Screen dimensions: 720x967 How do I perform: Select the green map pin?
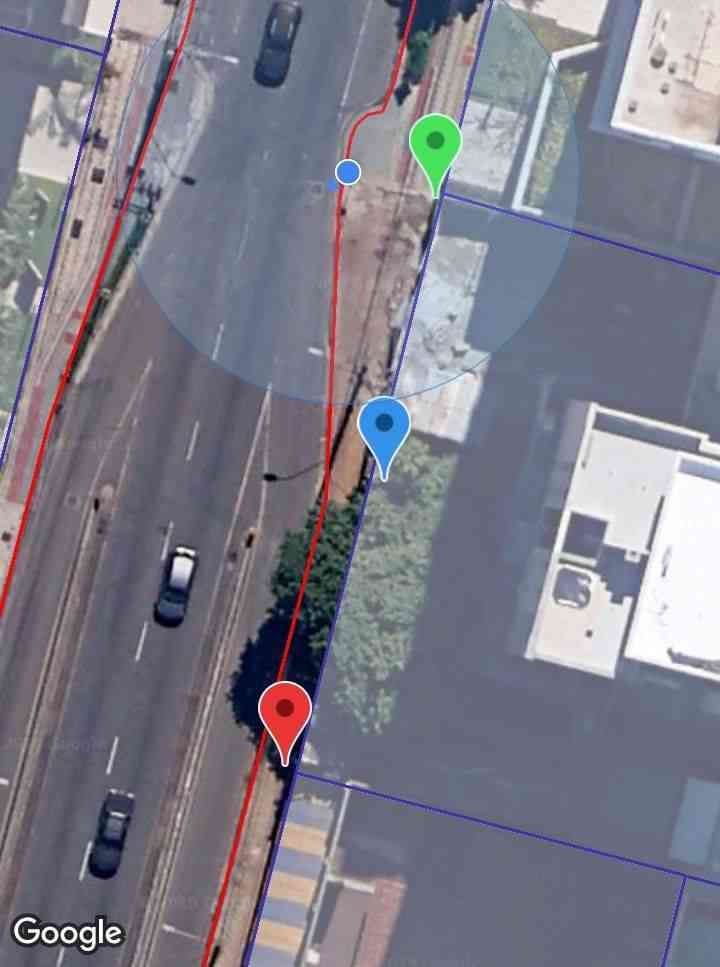coord(435,146)
